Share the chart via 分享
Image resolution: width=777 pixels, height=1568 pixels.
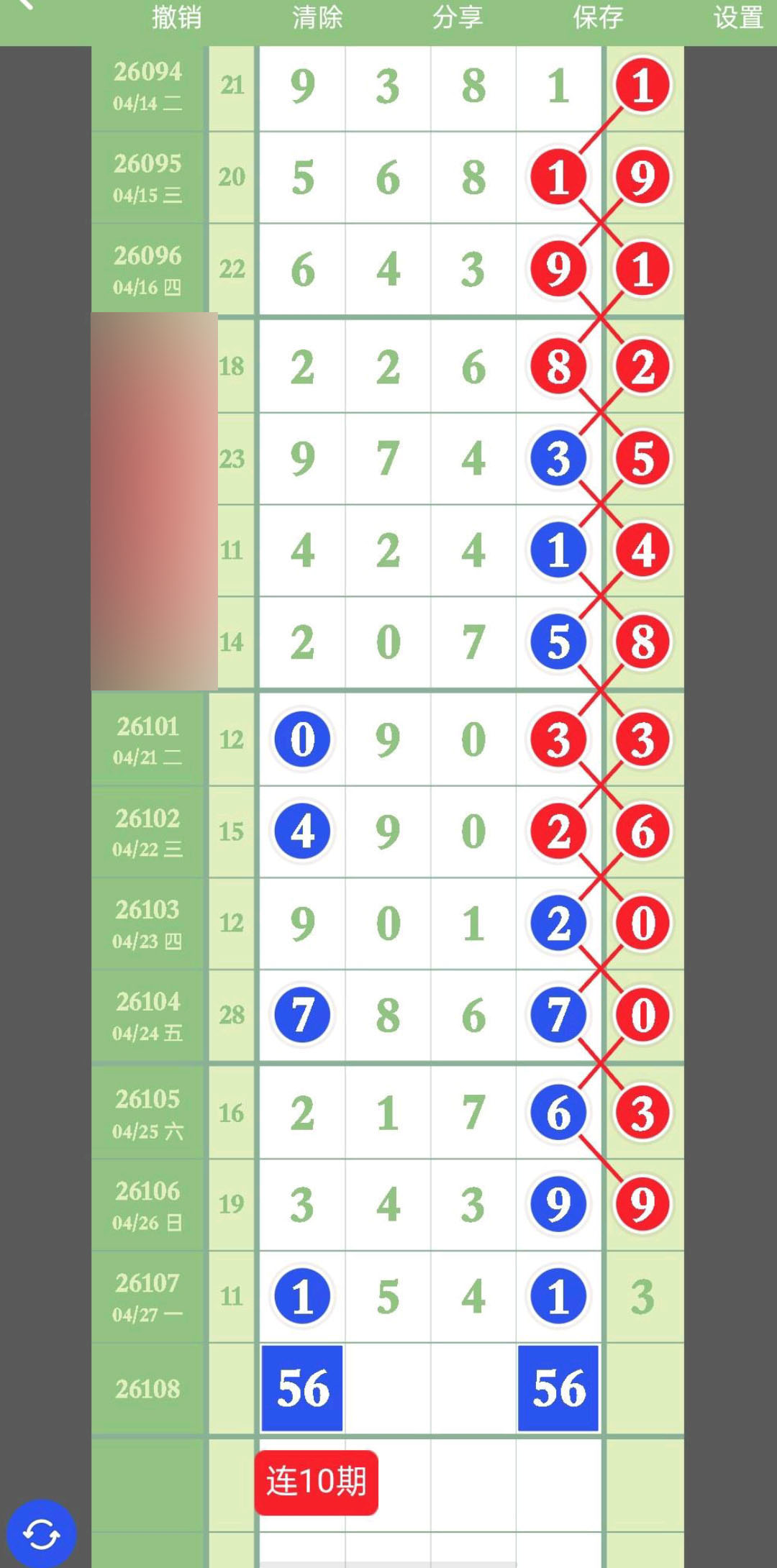[x=458, y=17]
